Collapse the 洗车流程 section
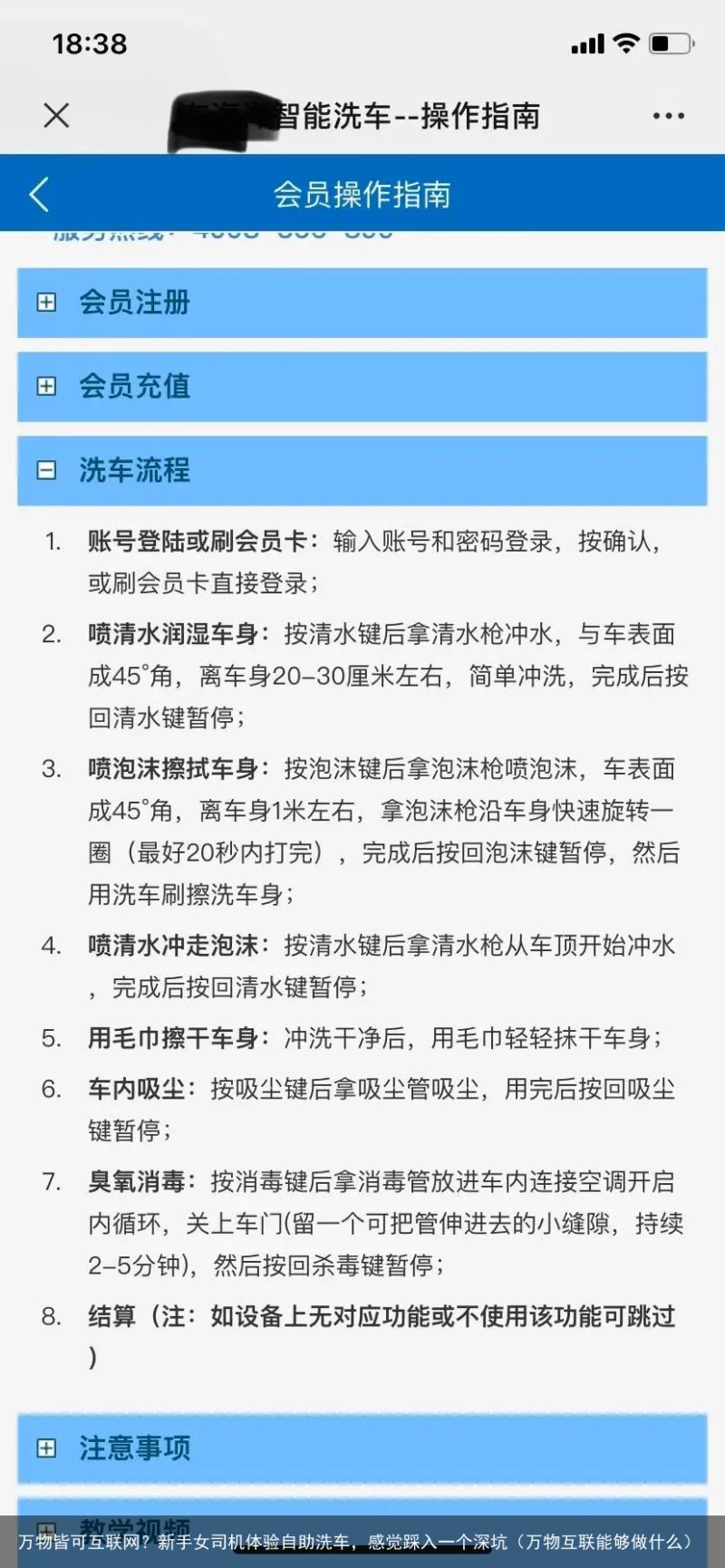 click(x=362, y=470)
